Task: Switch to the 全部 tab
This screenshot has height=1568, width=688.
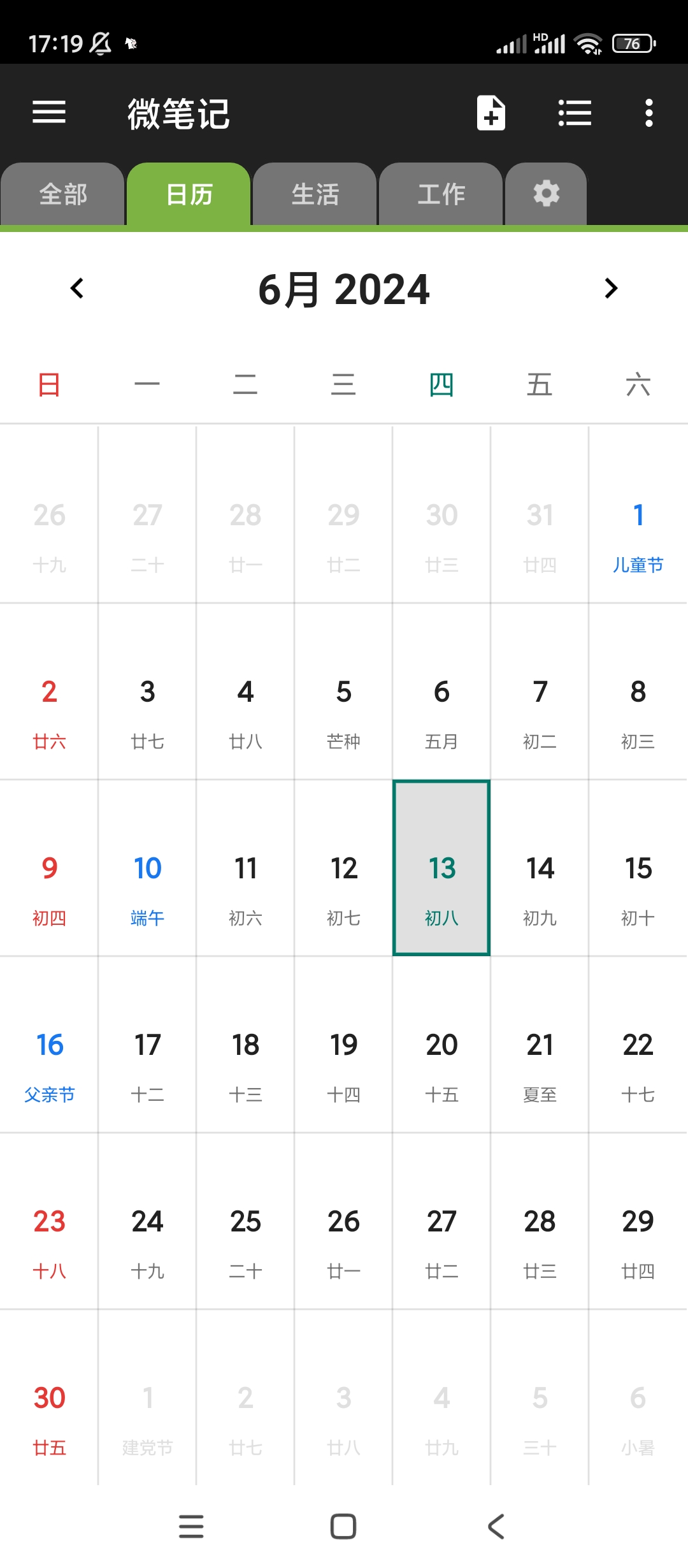Action: (62, 194)
